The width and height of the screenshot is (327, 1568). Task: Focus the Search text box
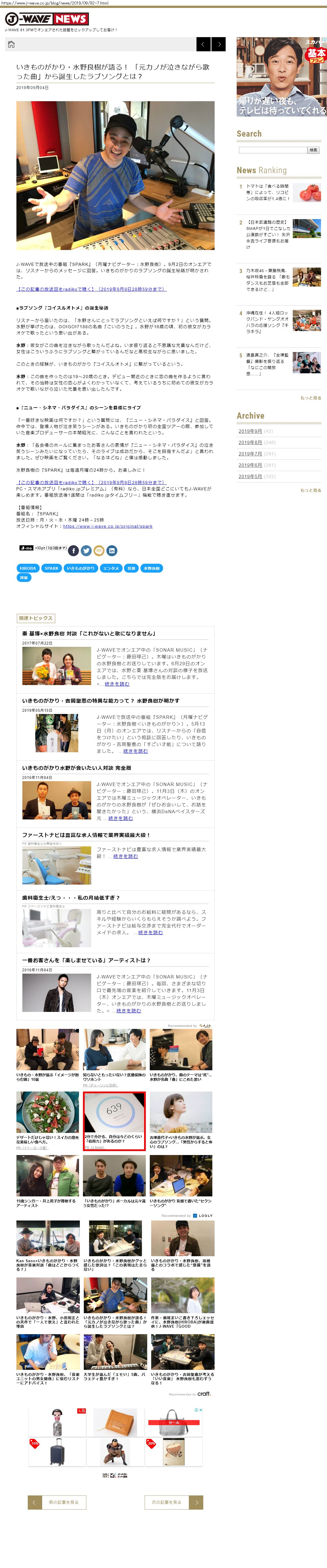pyautogui.click(x=272, y=150)
